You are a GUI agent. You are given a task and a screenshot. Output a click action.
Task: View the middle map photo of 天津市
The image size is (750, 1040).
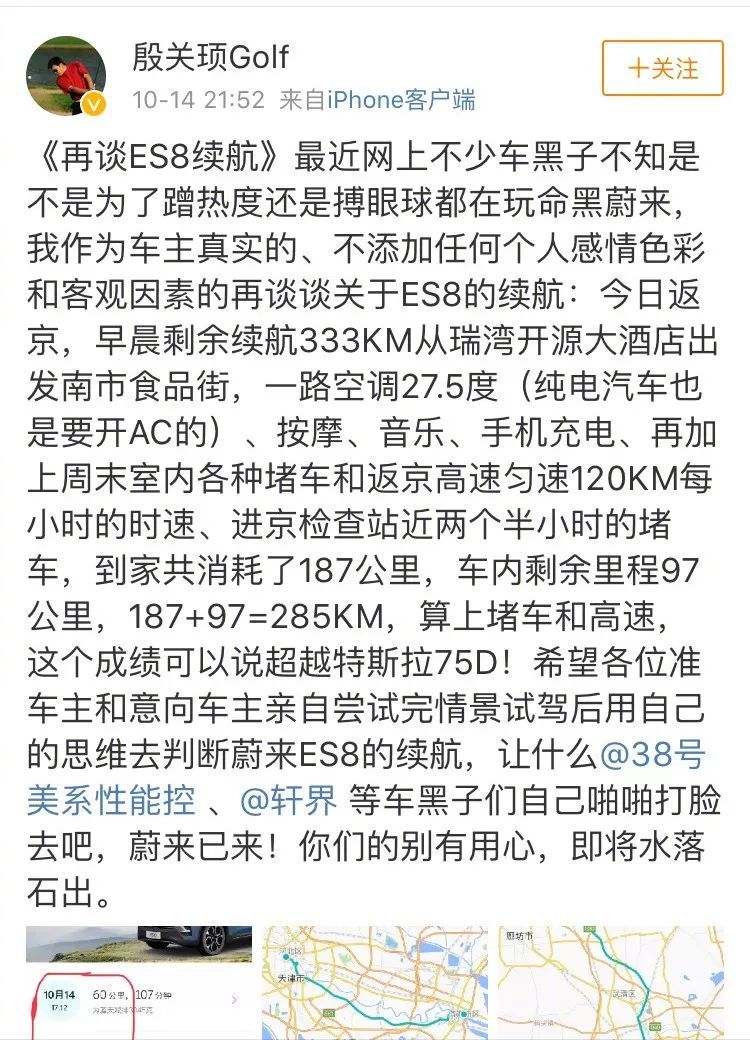pyautogui.click(x=374, y=982)
